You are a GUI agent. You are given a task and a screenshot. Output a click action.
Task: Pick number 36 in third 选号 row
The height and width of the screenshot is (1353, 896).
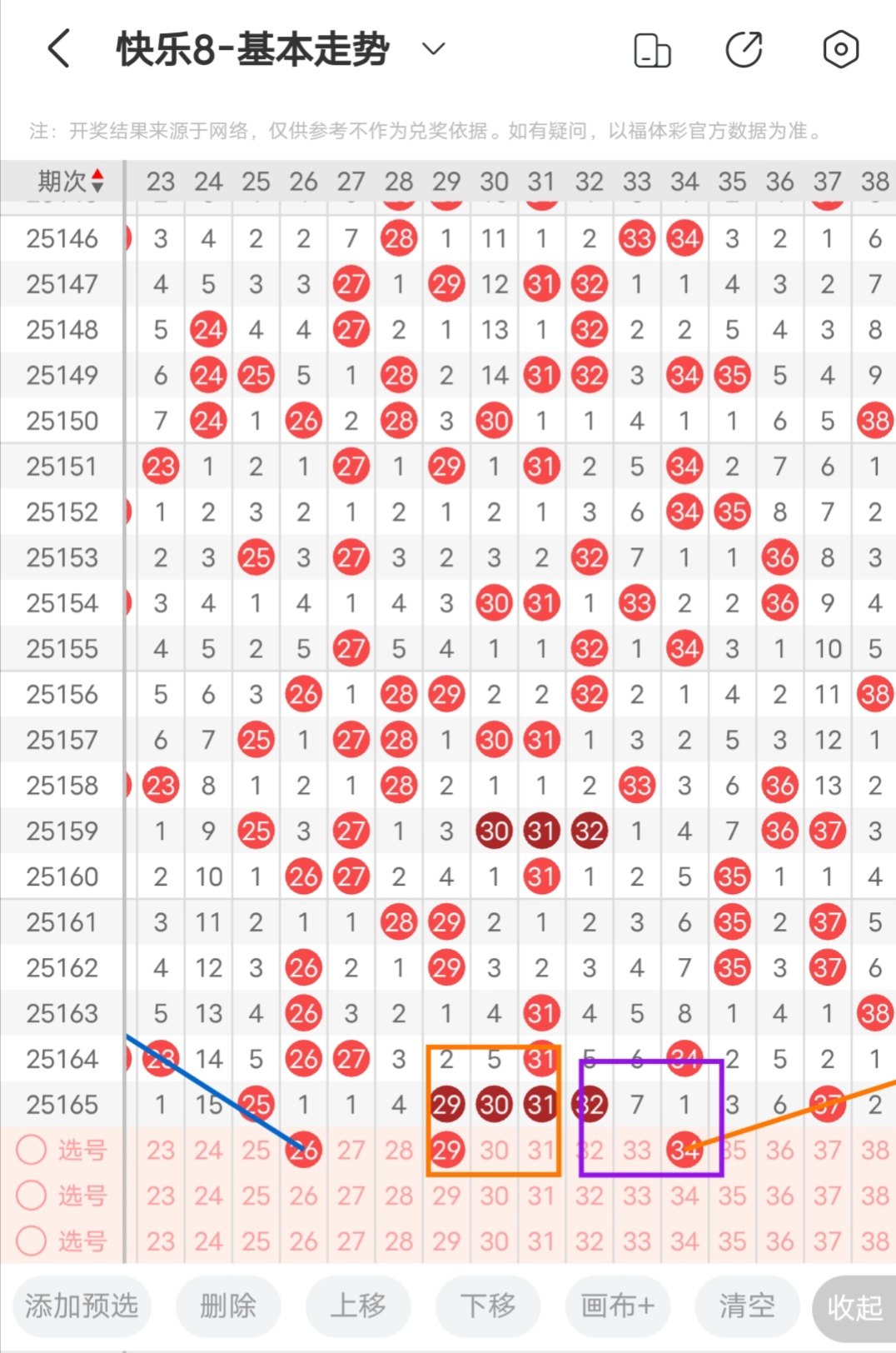pos(780,1241)
